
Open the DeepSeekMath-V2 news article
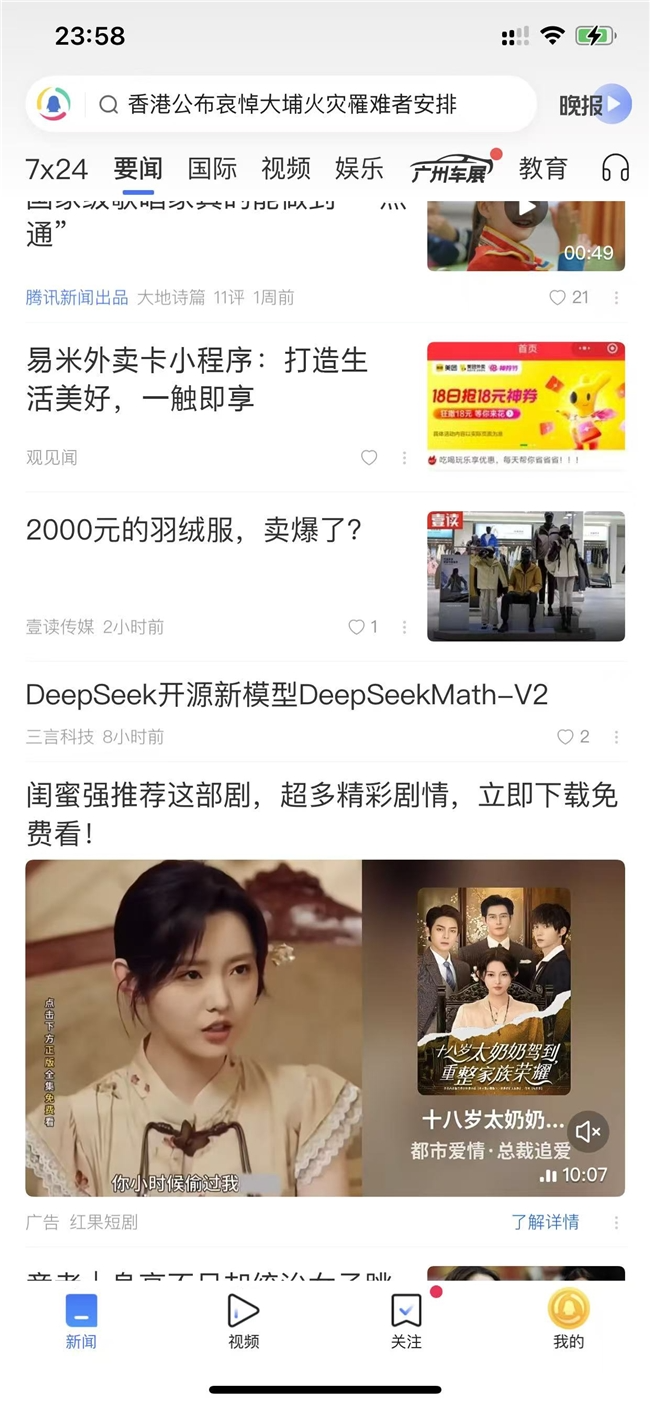(287, 695)
